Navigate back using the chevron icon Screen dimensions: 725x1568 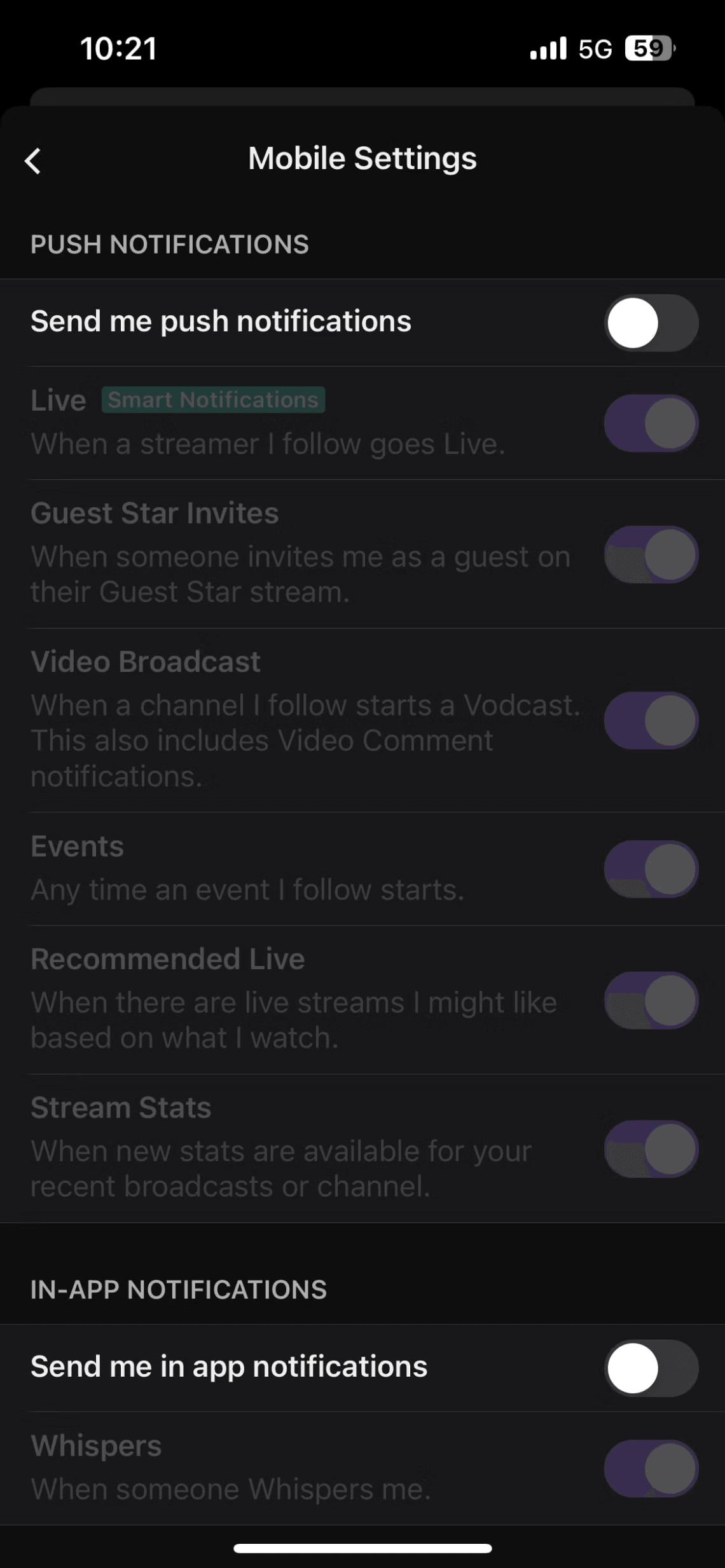33,161
